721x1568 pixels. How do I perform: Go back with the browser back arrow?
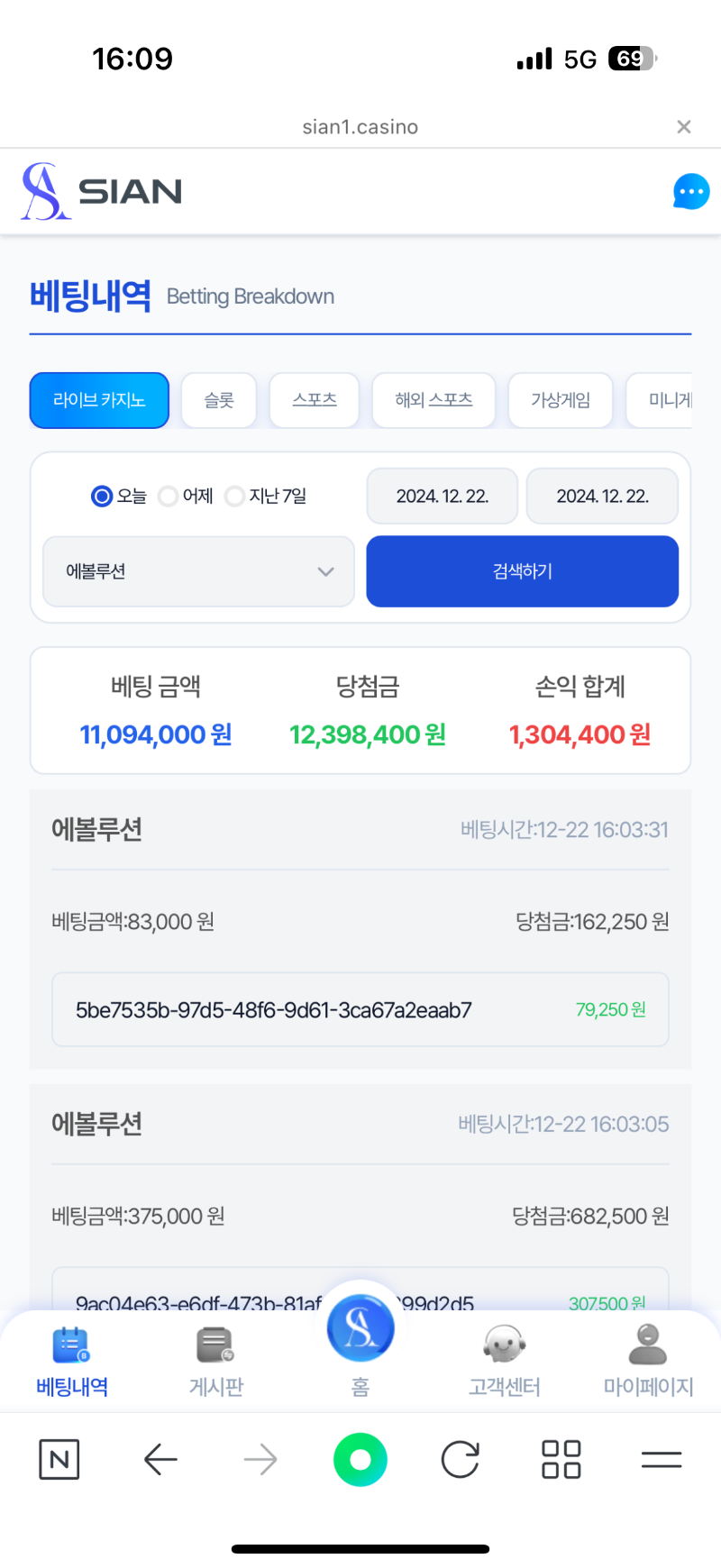coord(160,1460)
